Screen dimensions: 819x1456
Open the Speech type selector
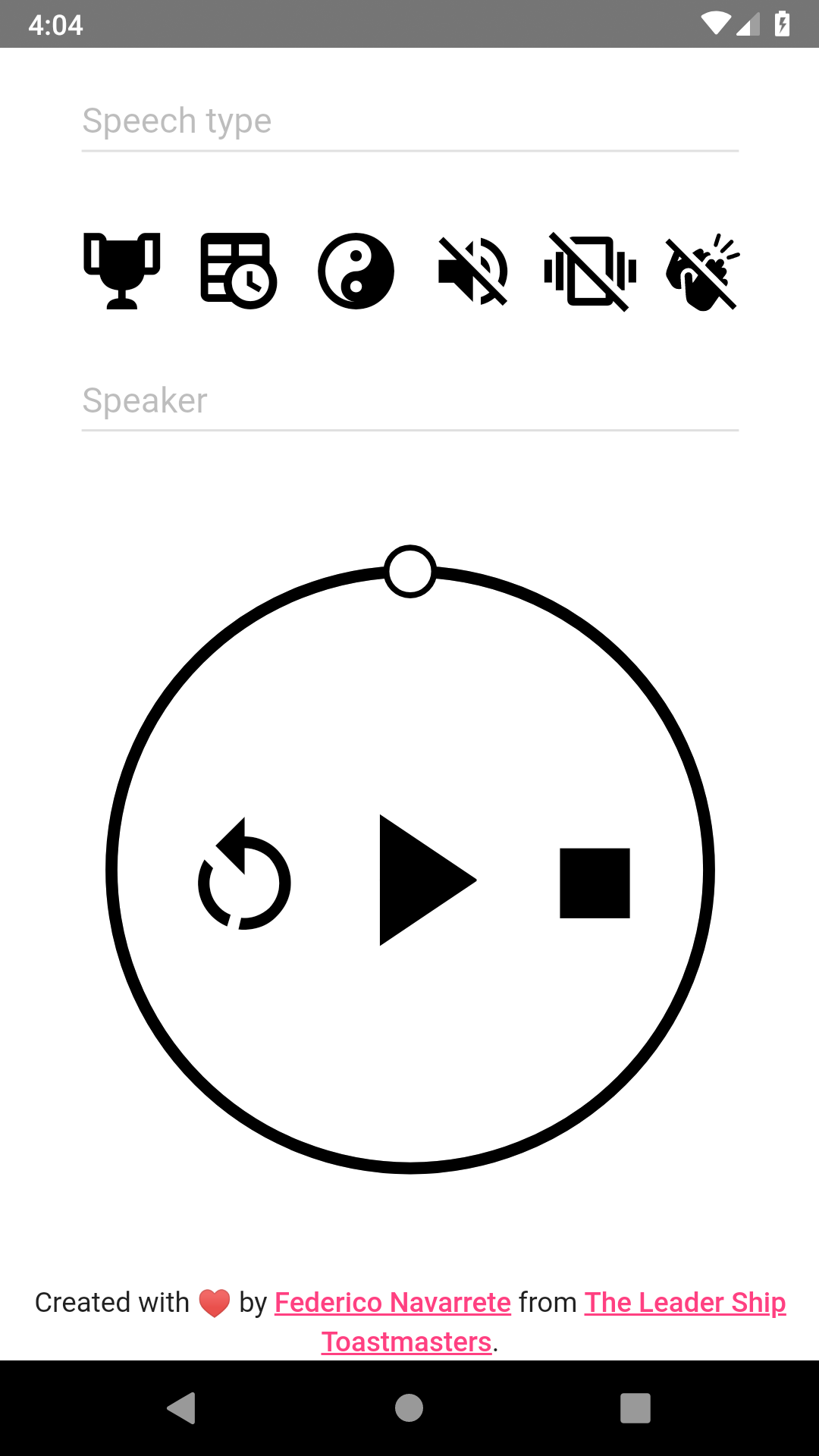pyautogui.click(x=409, y=121)
